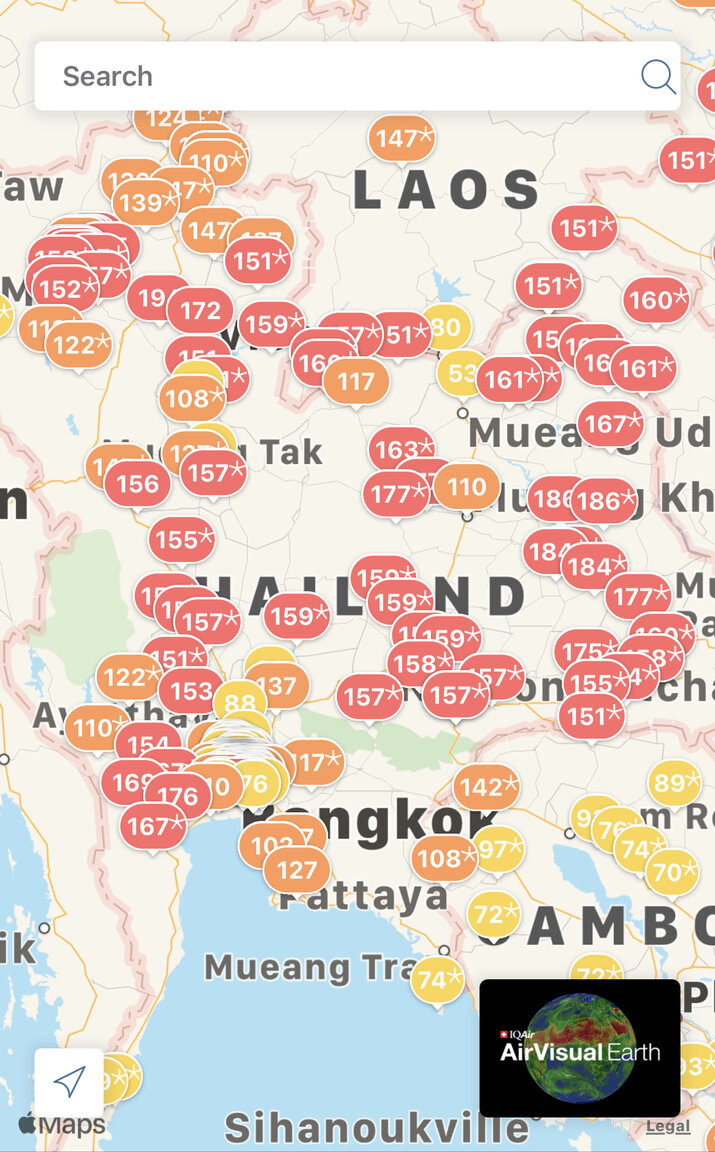Select the 172 air quality marker

[x=200, y=311]
